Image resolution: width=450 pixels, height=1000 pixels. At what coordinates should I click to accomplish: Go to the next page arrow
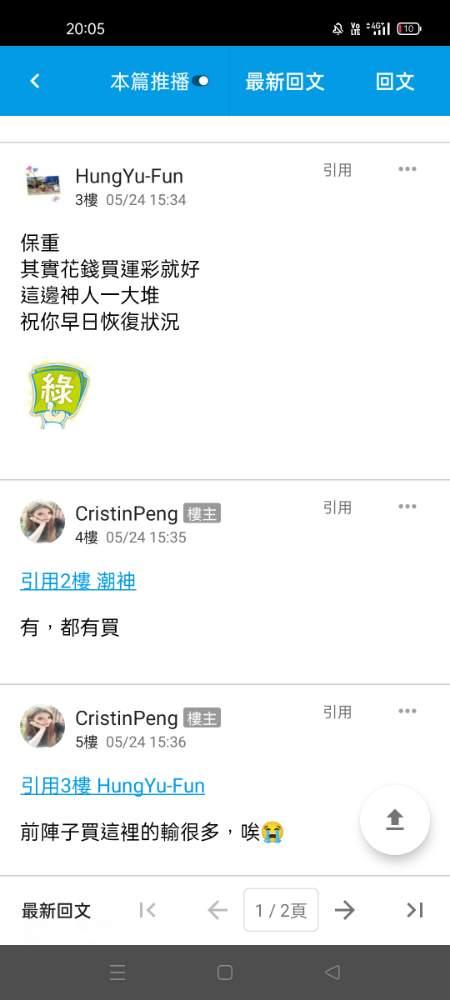(x=345, y=910)
